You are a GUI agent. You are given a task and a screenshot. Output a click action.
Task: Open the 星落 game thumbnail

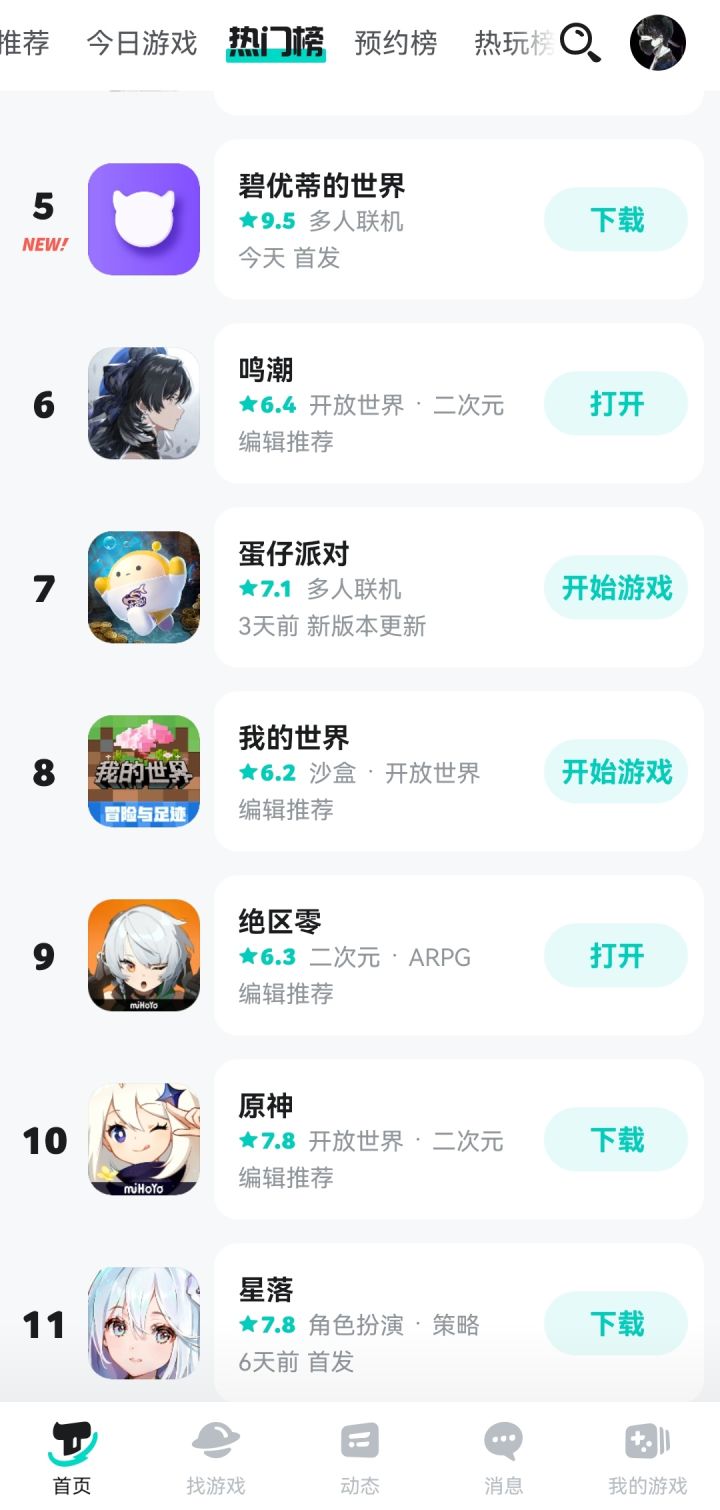(x=143, y=1322)
